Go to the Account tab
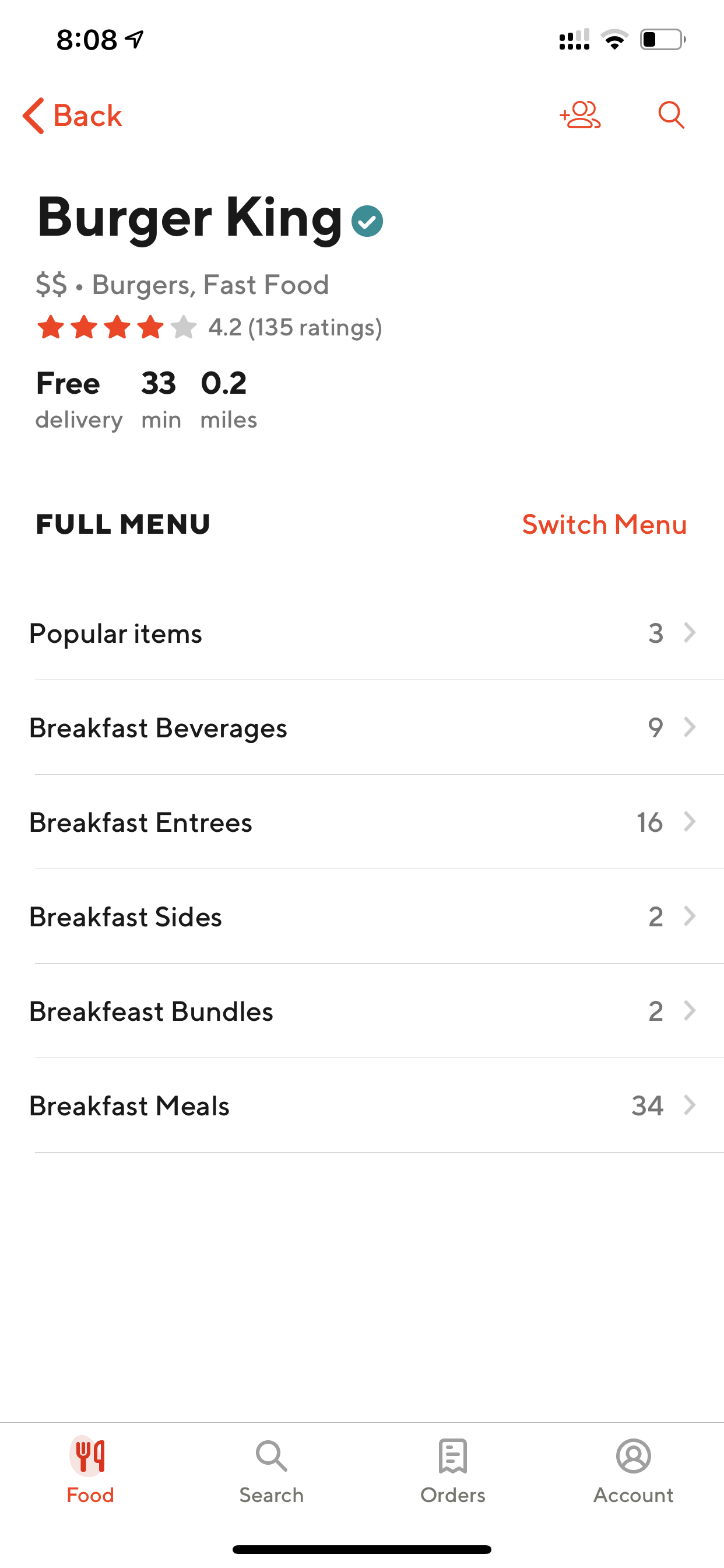 [633, 1471]
